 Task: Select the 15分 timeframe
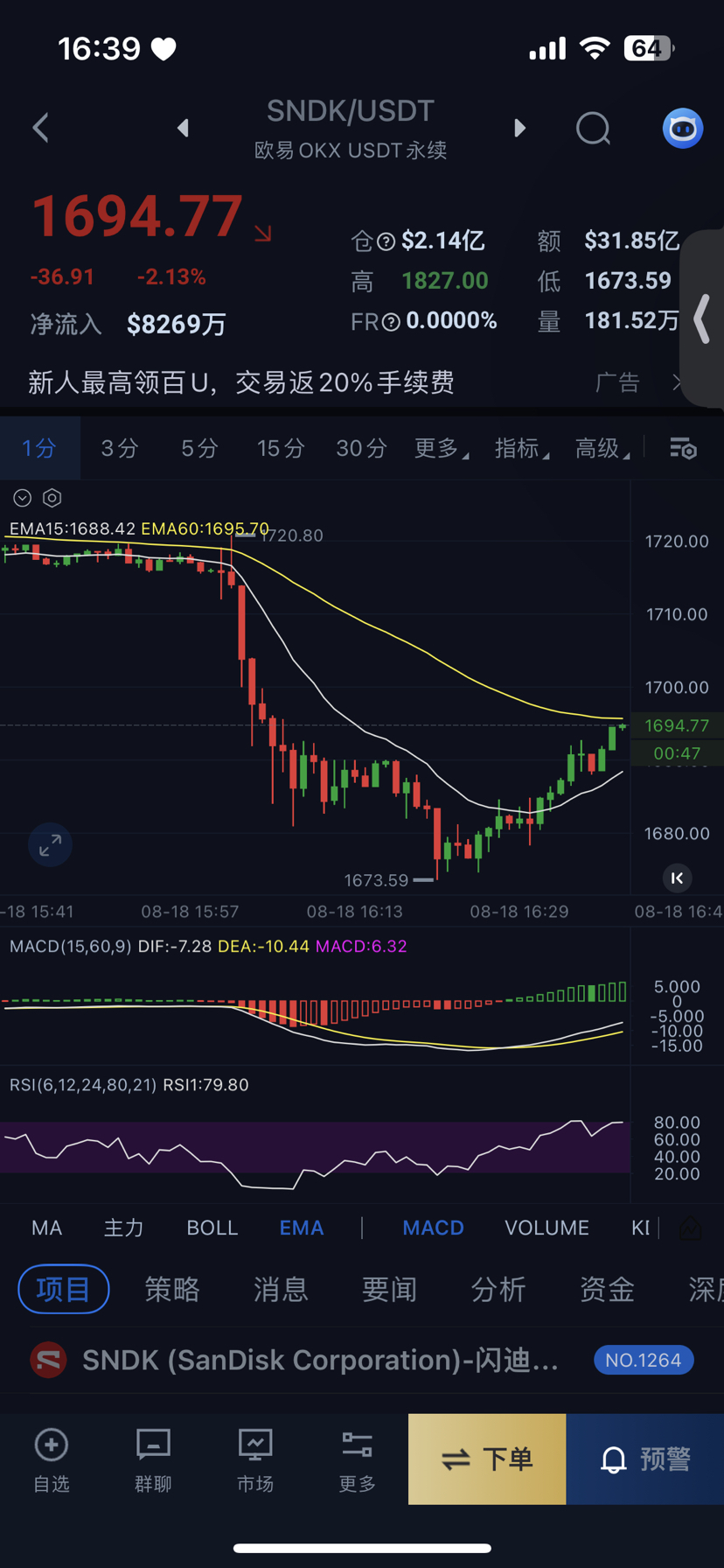tap(281, 448)
